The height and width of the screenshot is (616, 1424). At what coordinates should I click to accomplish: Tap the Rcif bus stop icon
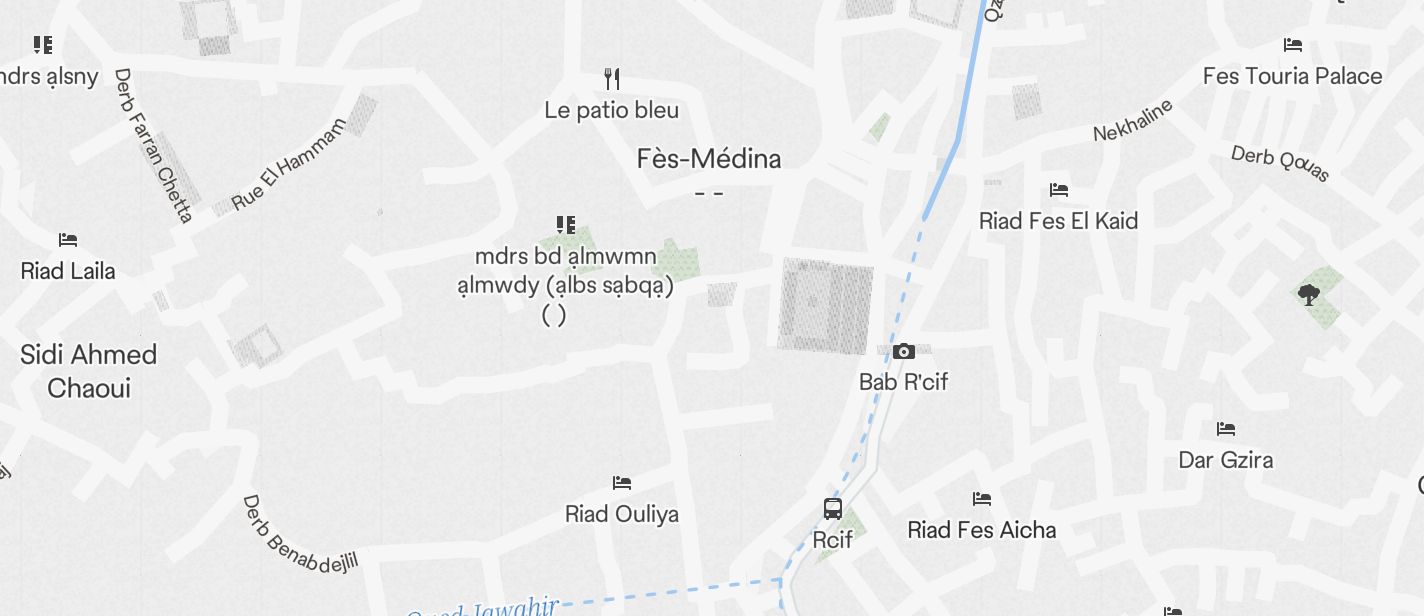pos(832,508)
